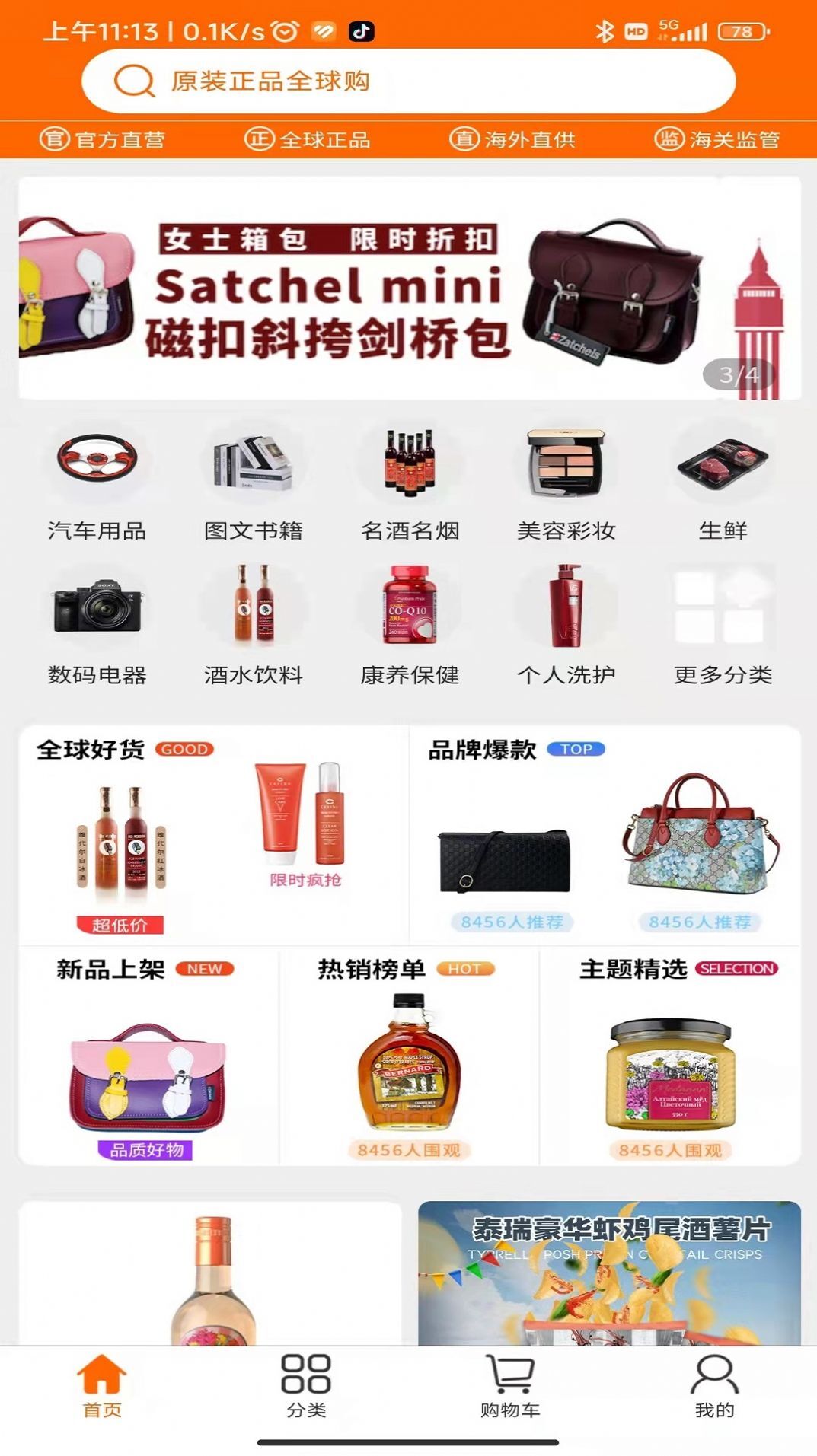
Task: Go to the 购物车 tab
Action: point(510,1386)
